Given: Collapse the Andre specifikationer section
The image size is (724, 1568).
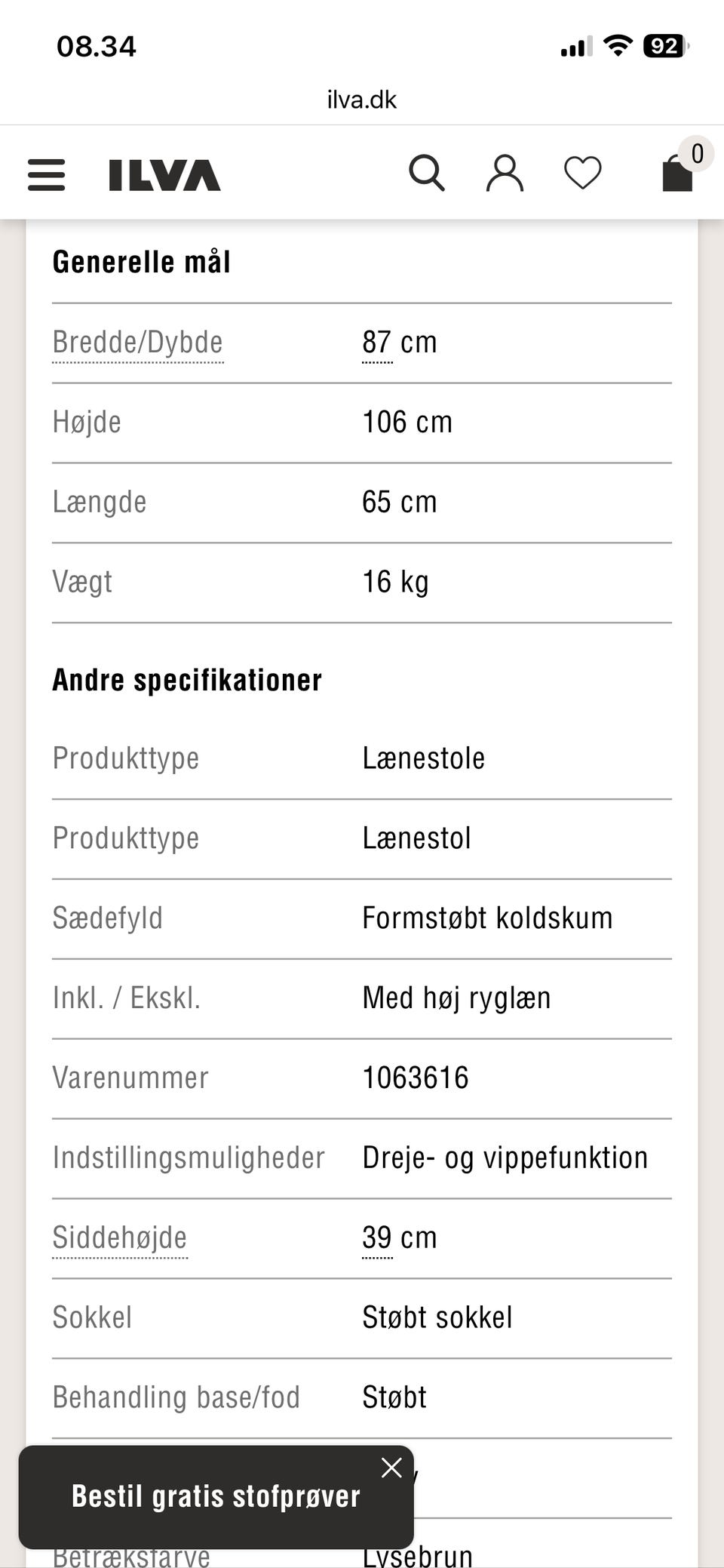Looking at the screenshot, I should [187, 679].
